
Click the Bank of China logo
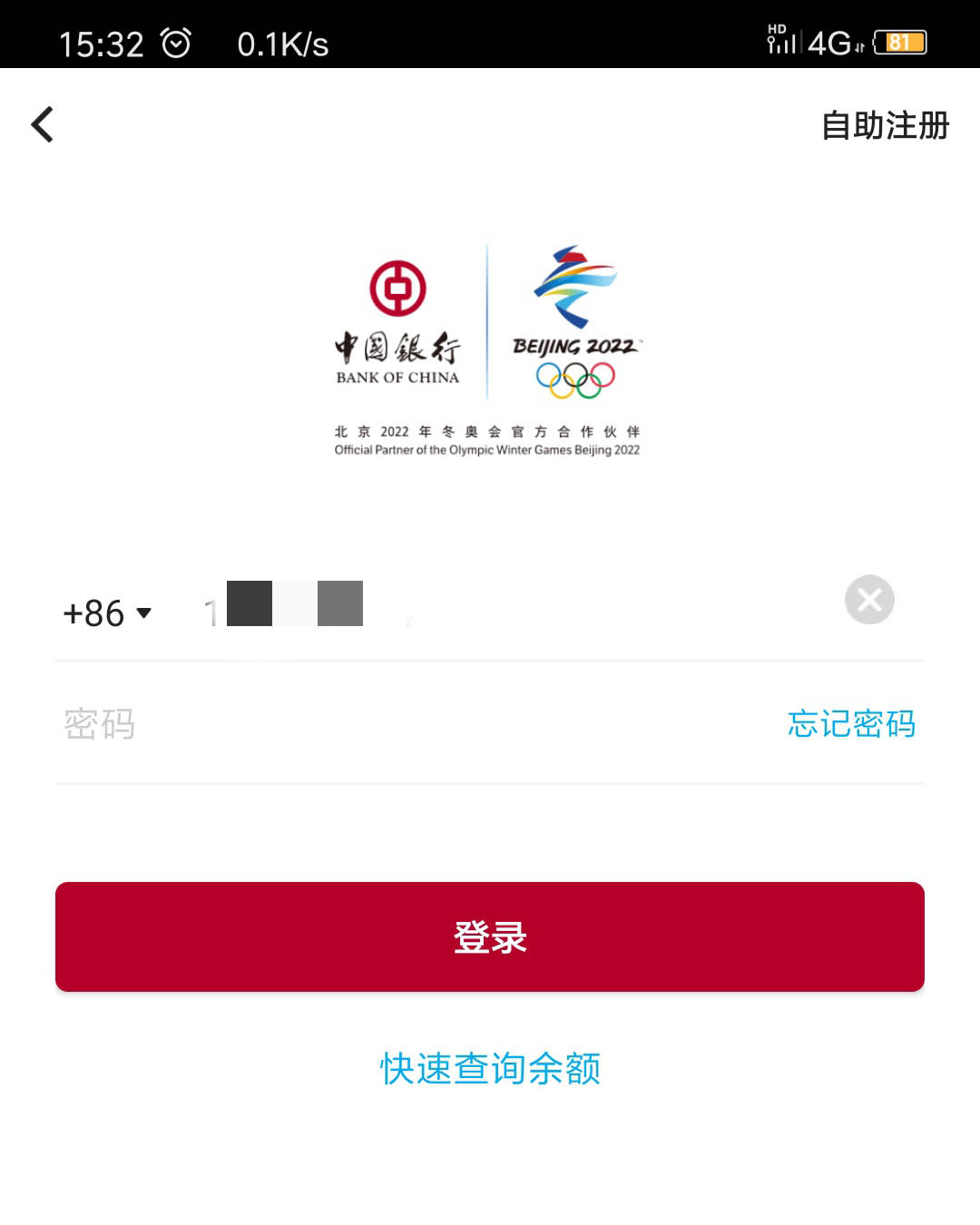click(x=397, y=318)
